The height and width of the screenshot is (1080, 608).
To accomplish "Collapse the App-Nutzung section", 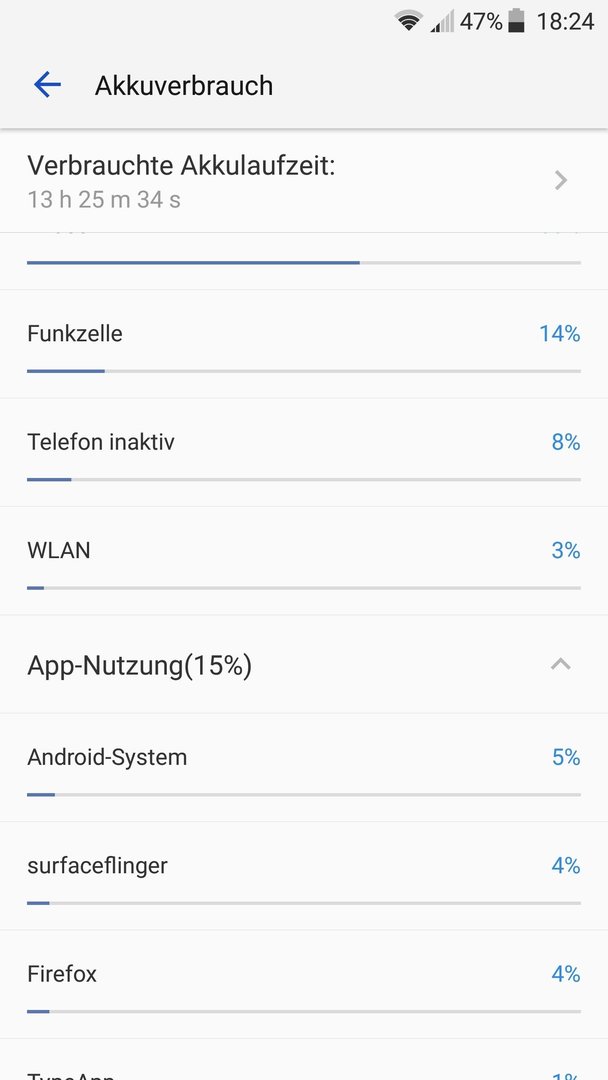I will [304, 665].
